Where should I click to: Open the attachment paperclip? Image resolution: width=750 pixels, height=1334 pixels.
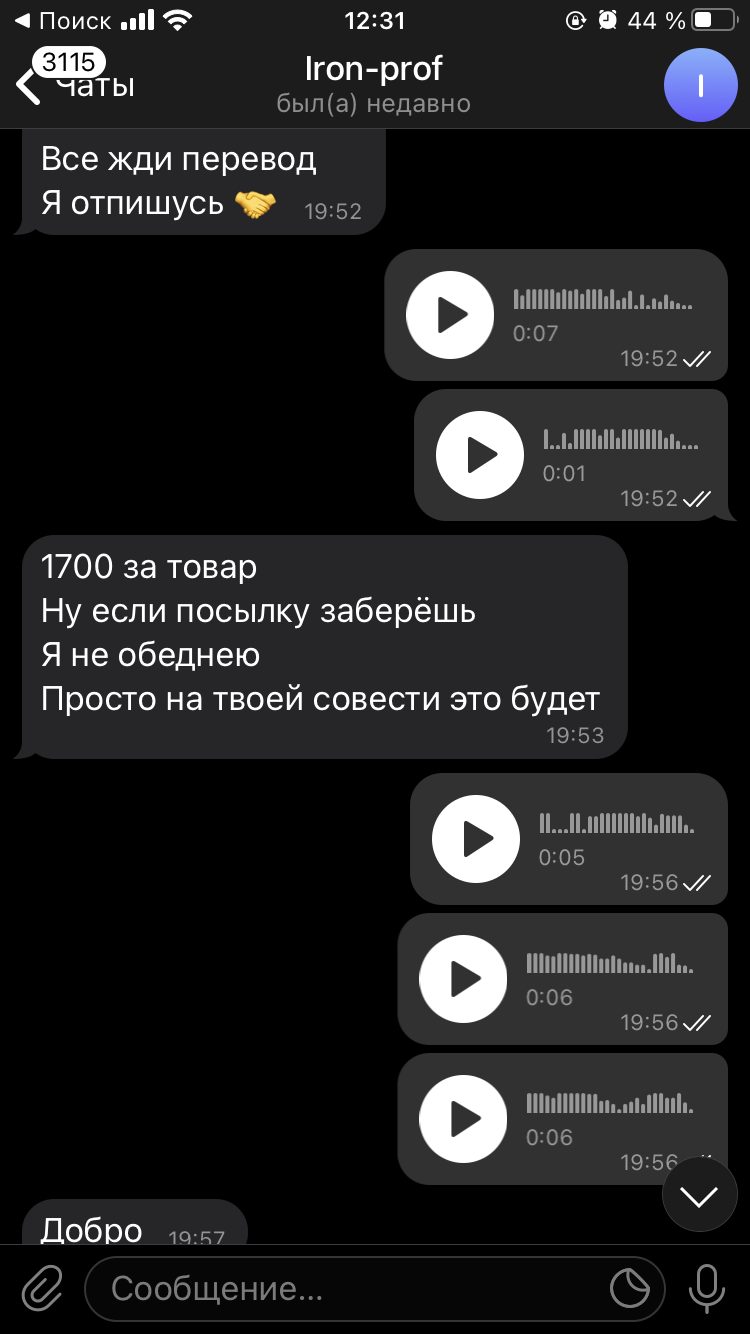pos(42,1288)
